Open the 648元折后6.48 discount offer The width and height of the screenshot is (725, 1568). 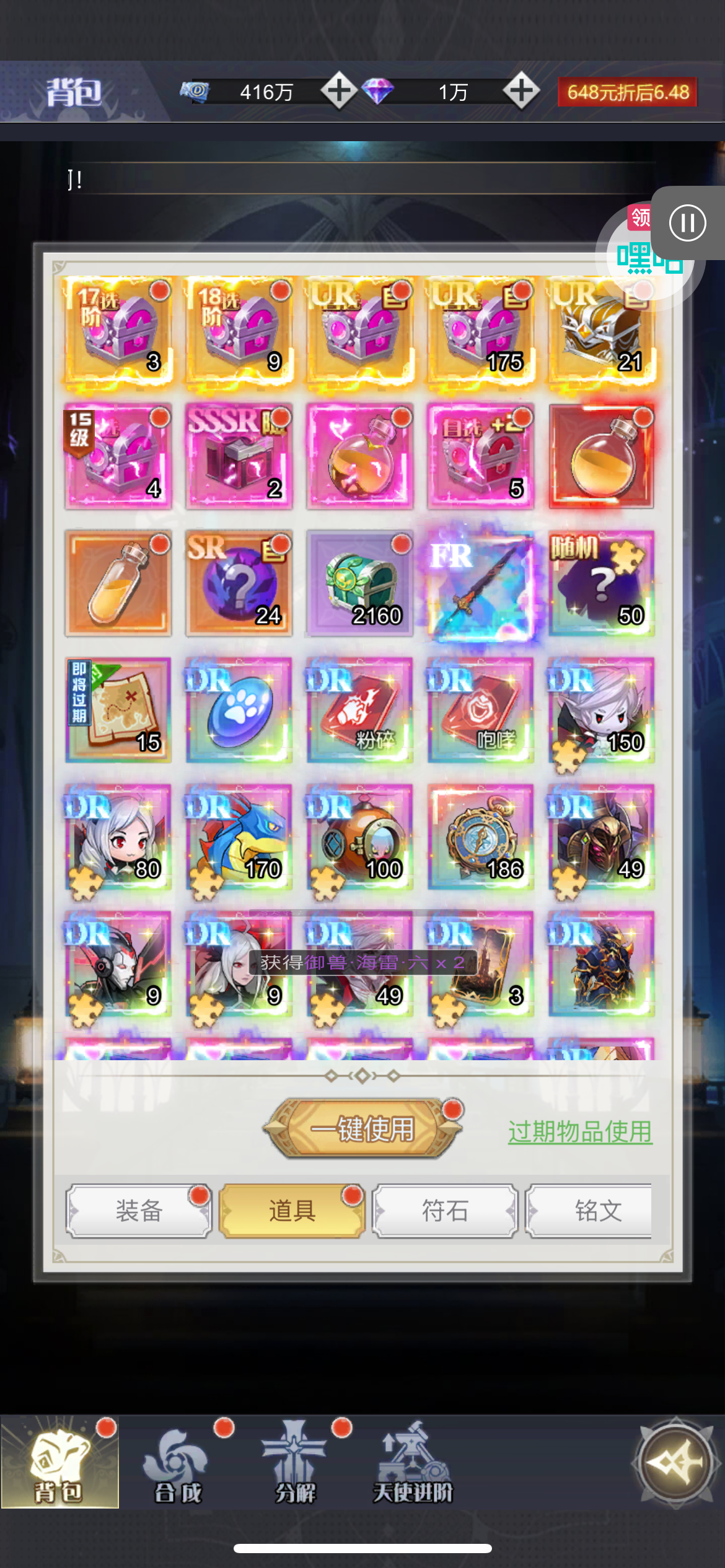(x=627, y=92)
